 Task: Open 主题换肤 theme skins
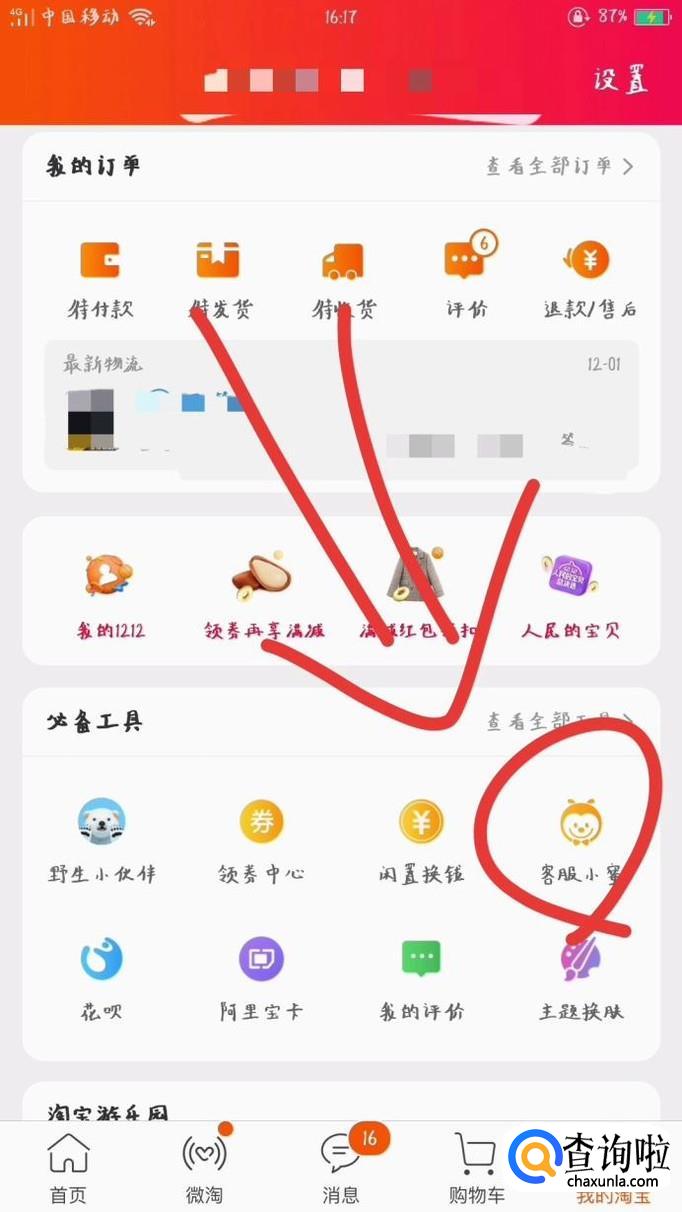[x=581, y=977]
